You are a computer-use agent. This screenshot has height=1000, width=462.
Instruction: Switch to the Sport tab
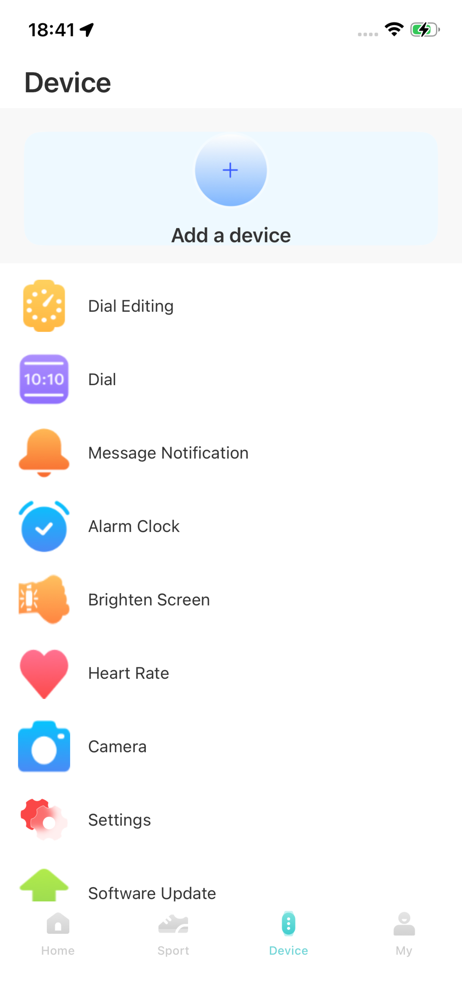point(174,934)
